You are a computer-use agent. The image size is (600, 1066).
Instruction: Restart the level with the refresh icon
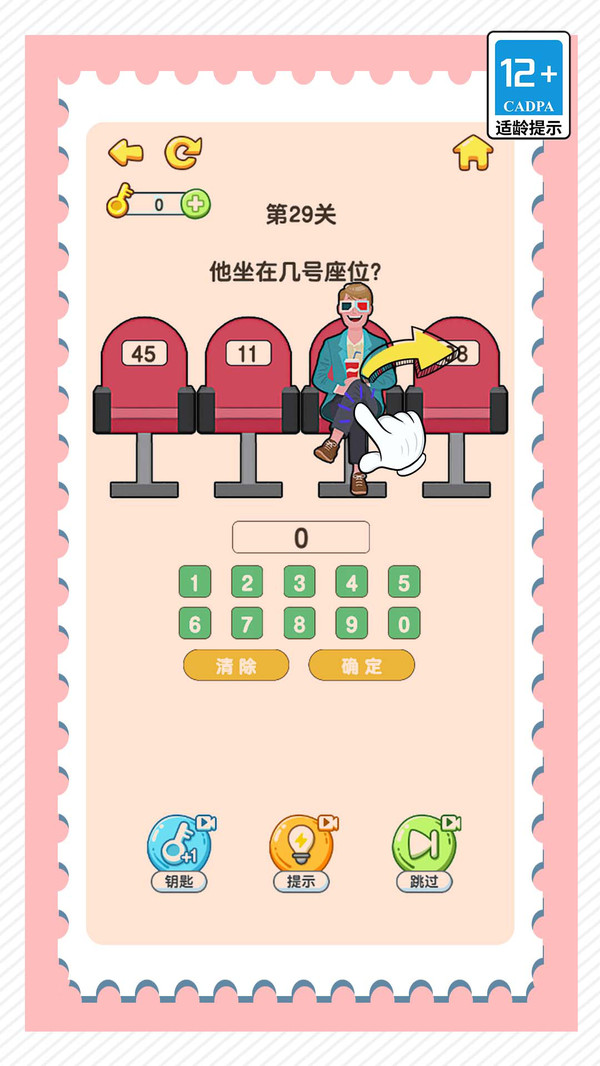(182, 153)
